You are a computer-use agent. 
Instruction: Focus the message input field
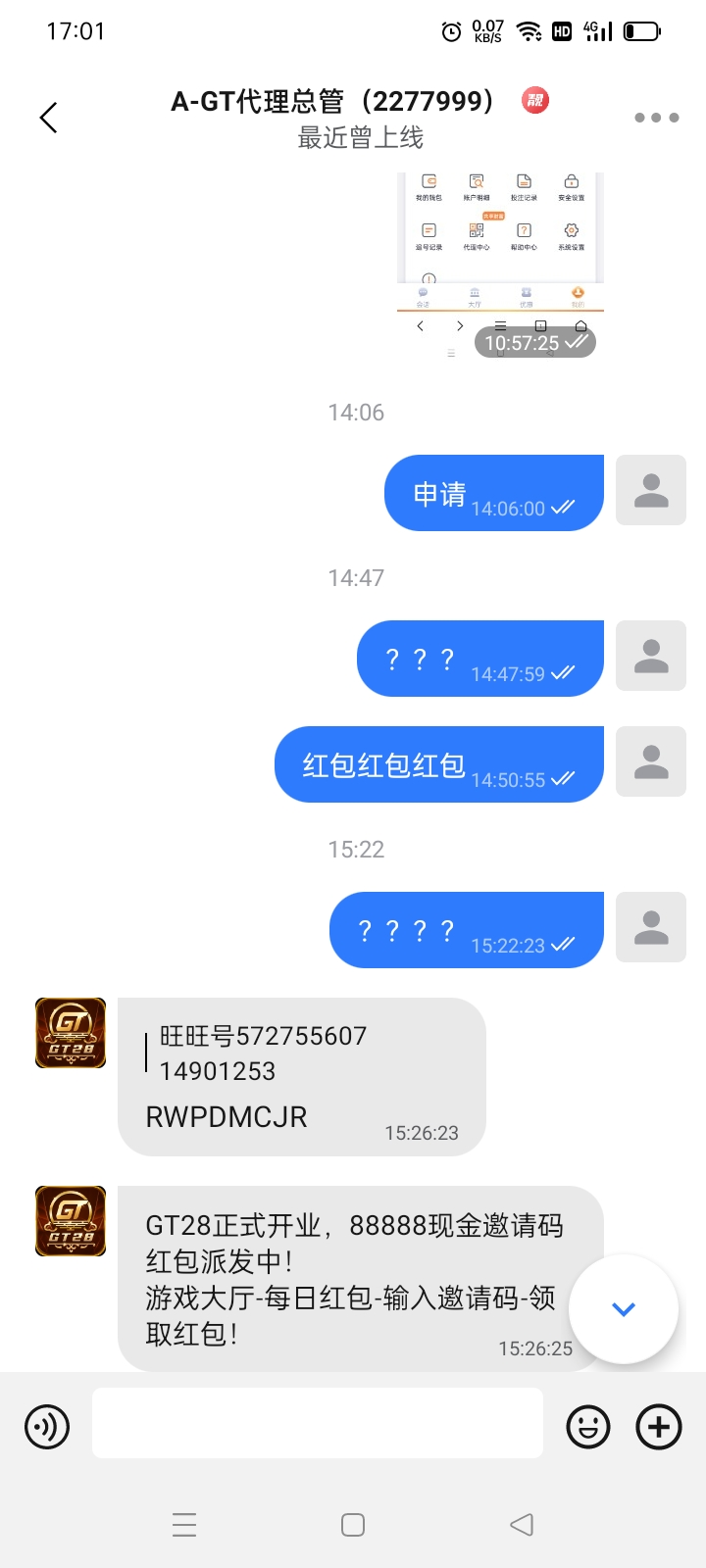318,1423
